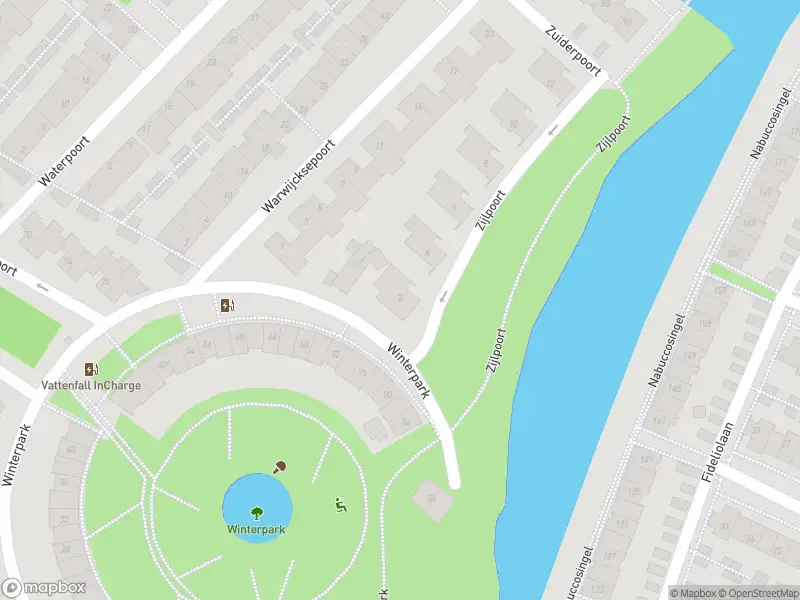Select the Vattenfall InCharge charging station marker
Image resolution: width=800 pixels, height=600 pixels.
[92, 370]
